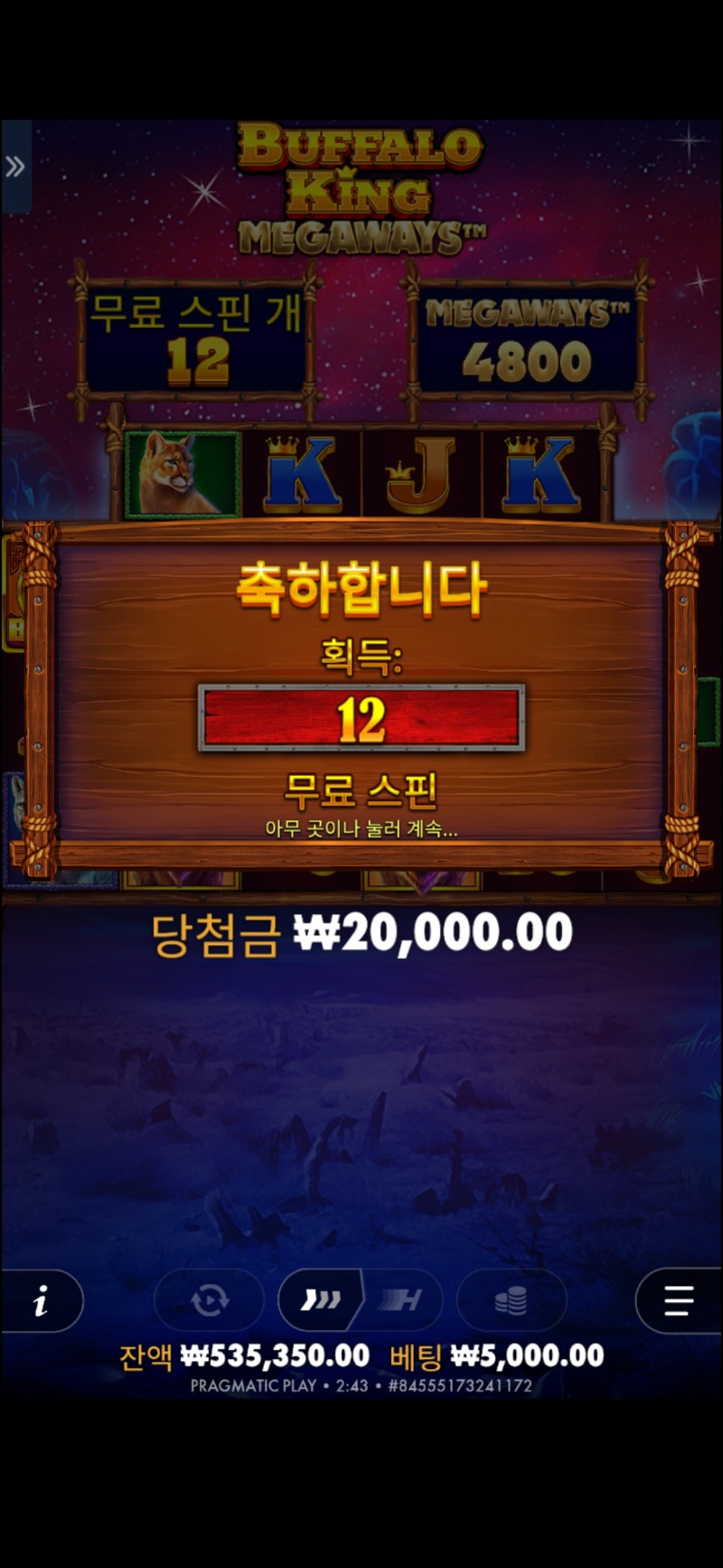Open the hamburger menu
Viewport: 723px width, 1568px height.
point(678,1301)
